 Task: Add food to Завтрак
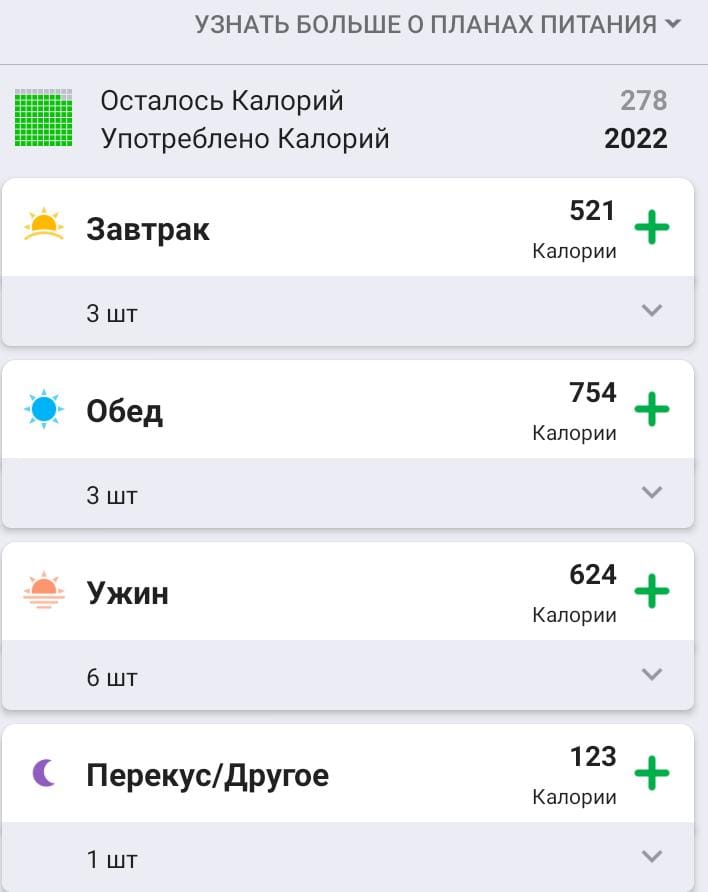652,228
